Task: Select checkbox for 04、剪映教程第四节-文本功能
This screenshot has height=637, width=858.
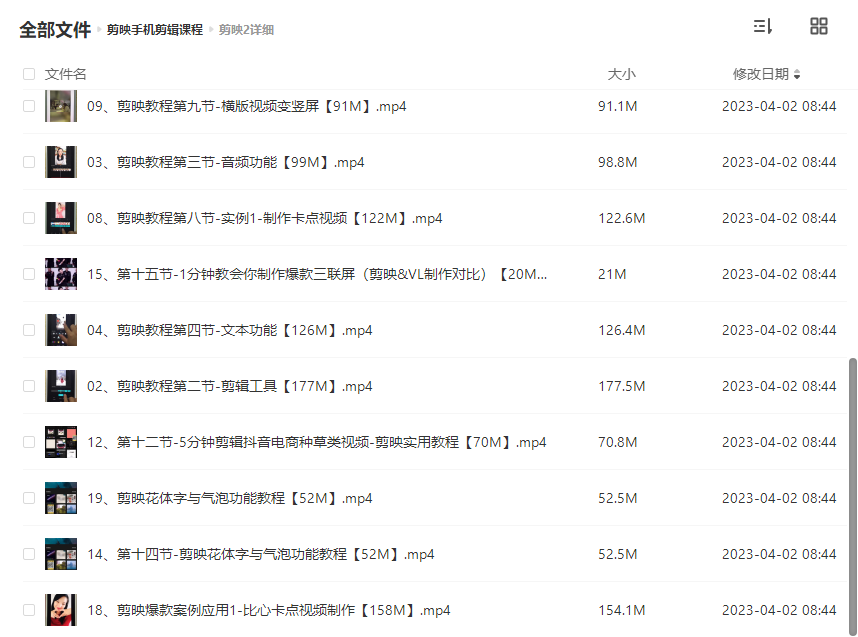Action: [29, 330]
